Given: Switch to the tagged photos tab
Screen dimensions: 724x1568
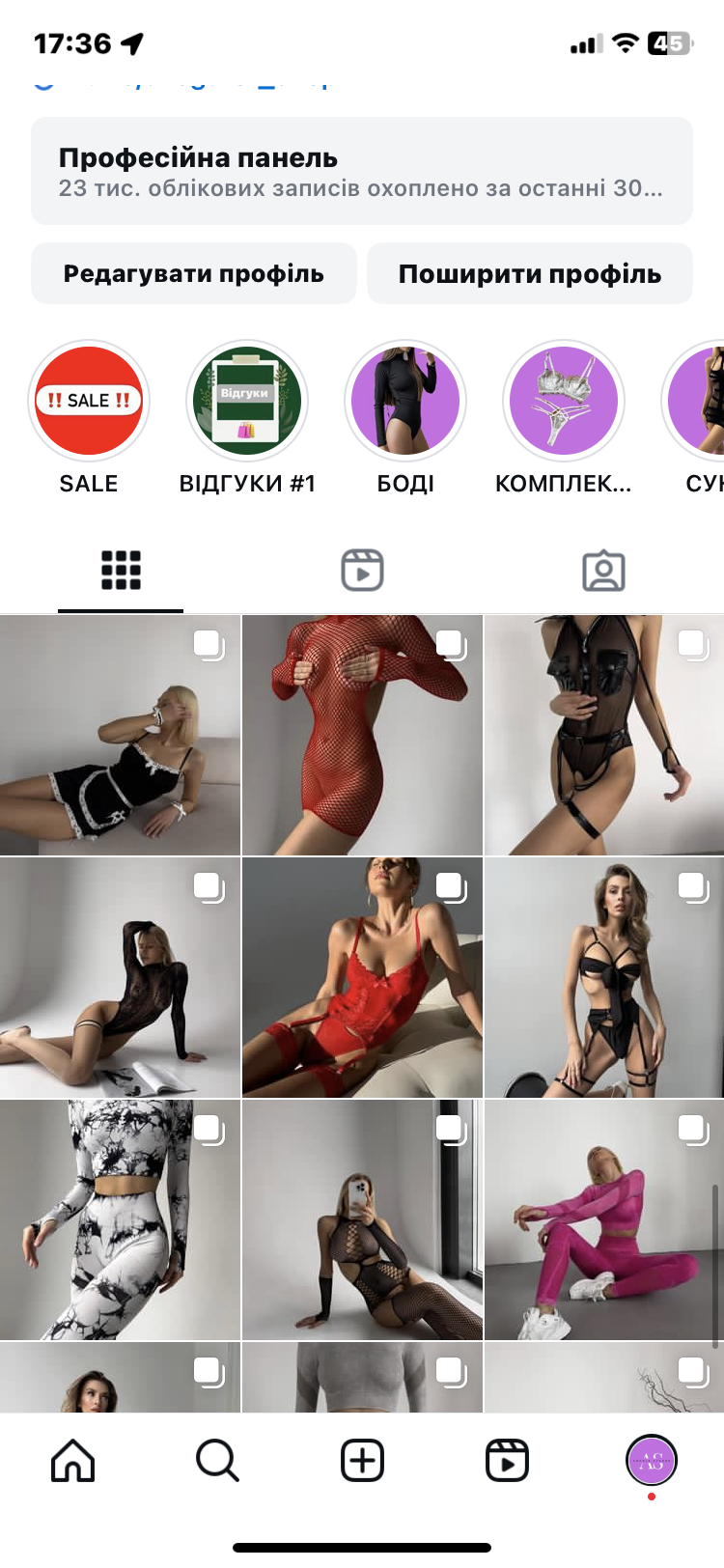Looking at the screenshot, I should pos(603,571).
